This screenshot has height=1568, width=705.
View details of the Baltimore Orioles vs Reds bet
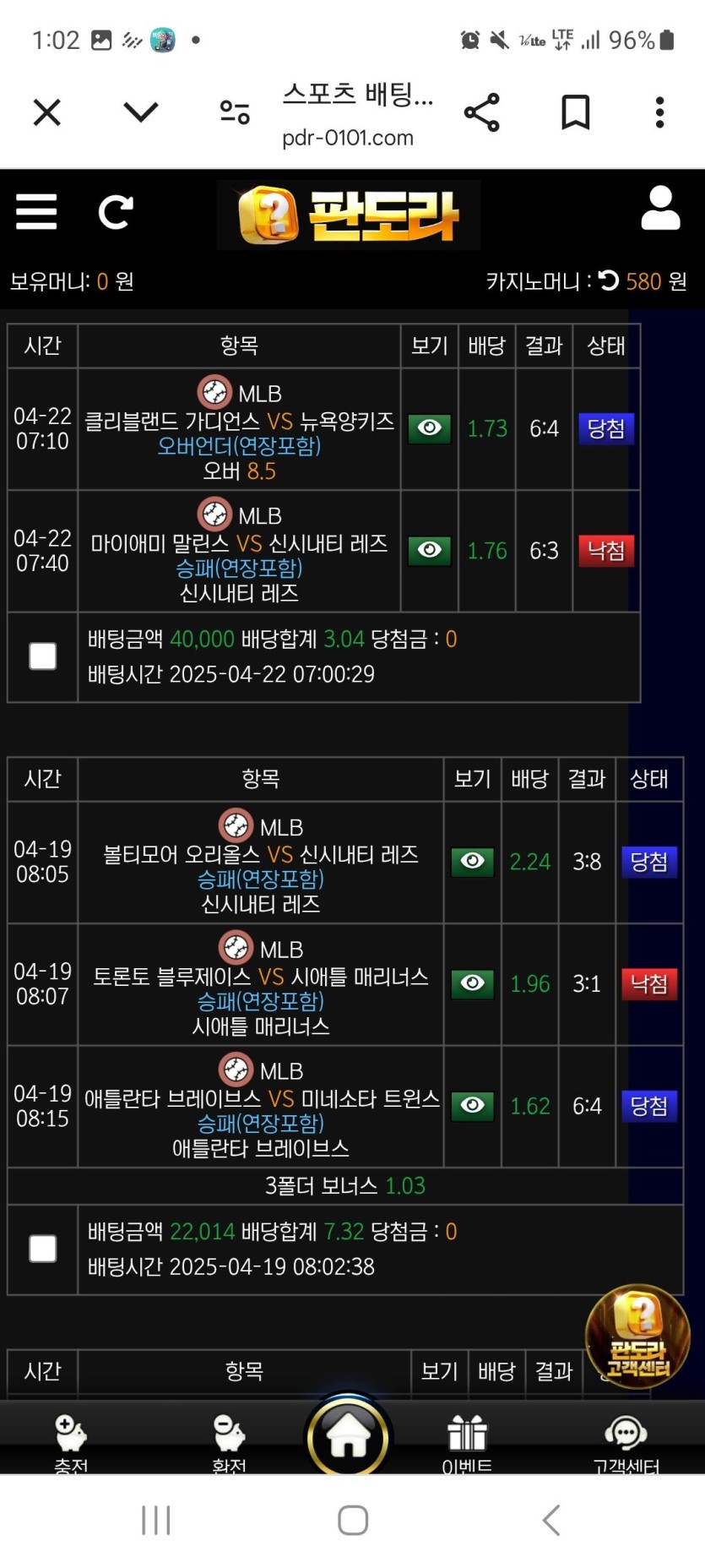coord(473,862)
